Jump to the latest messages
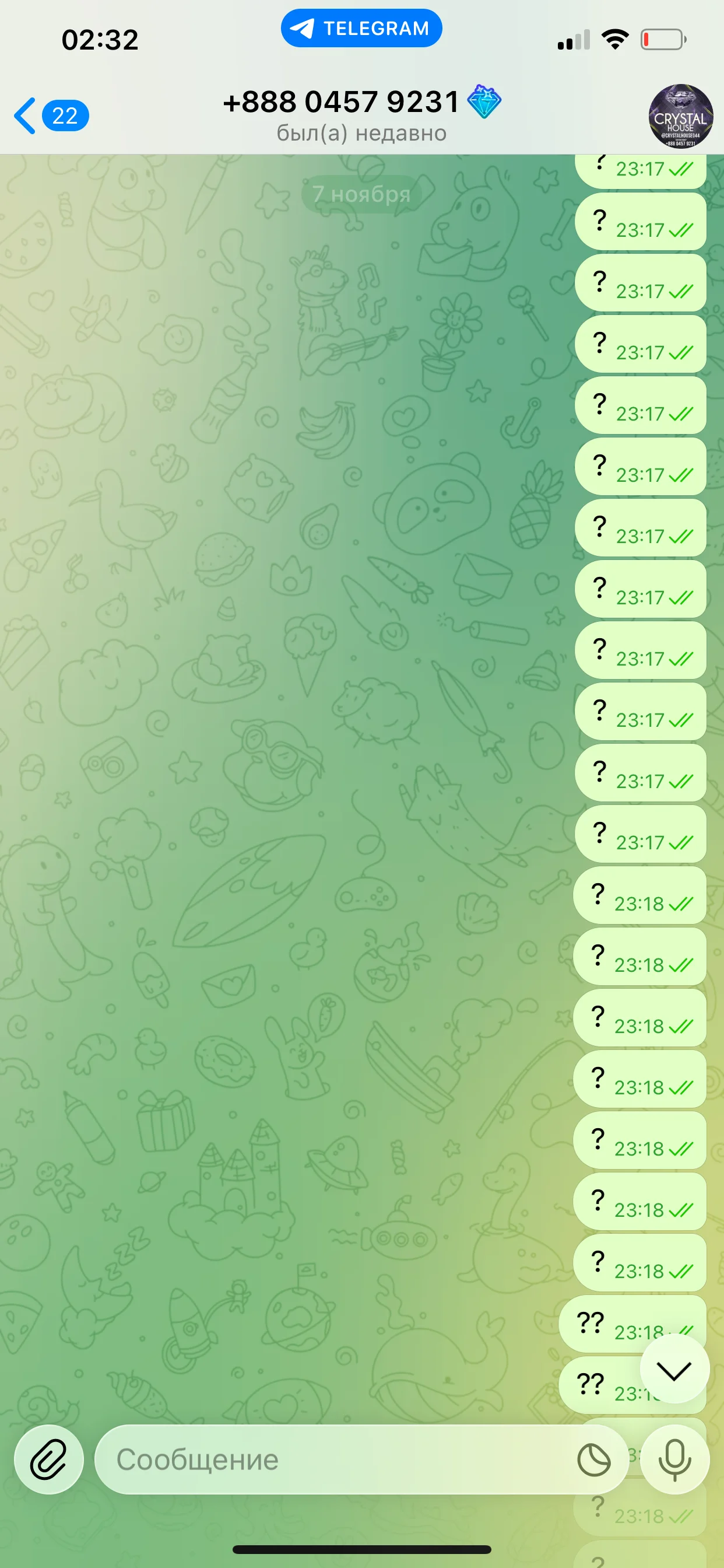This screenshot has width=724, height=1568. (674, 1370)
